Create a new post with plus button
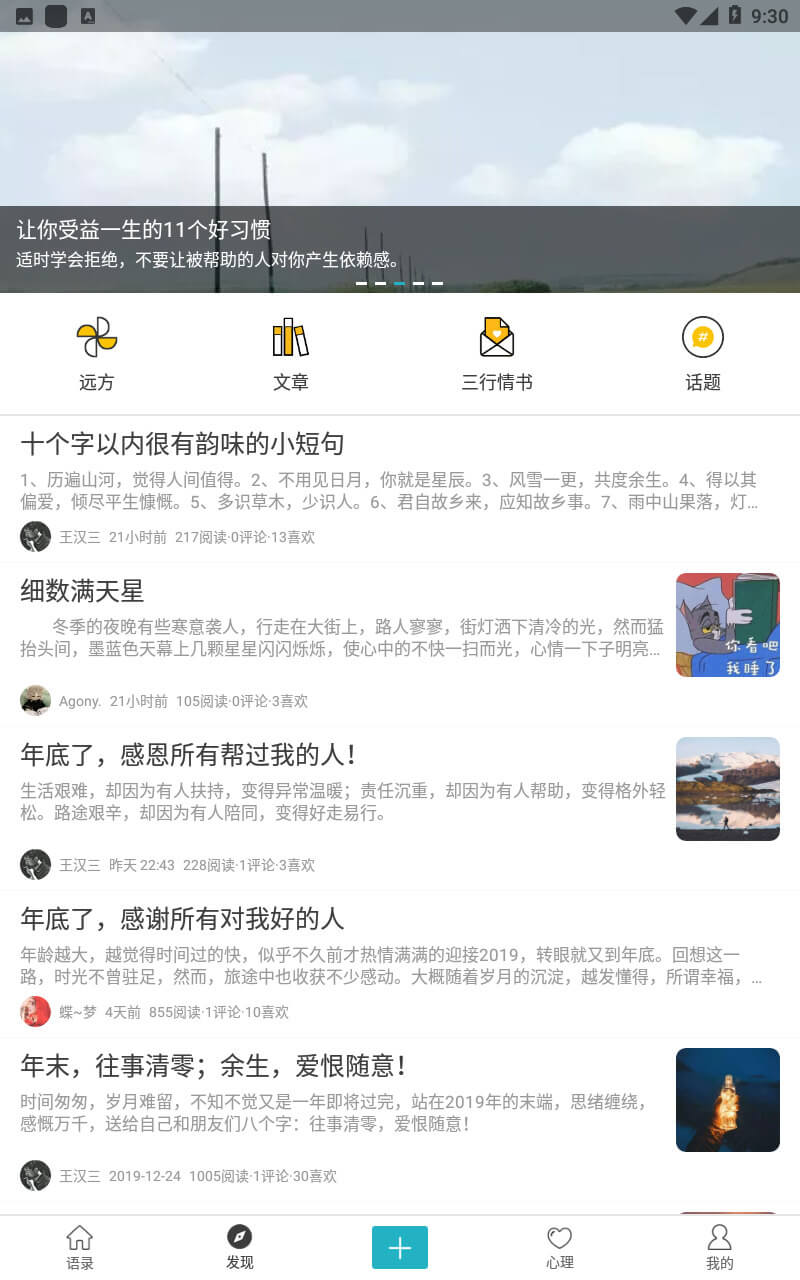This screenshot has width=800, height=1280. pos(400,1247)
